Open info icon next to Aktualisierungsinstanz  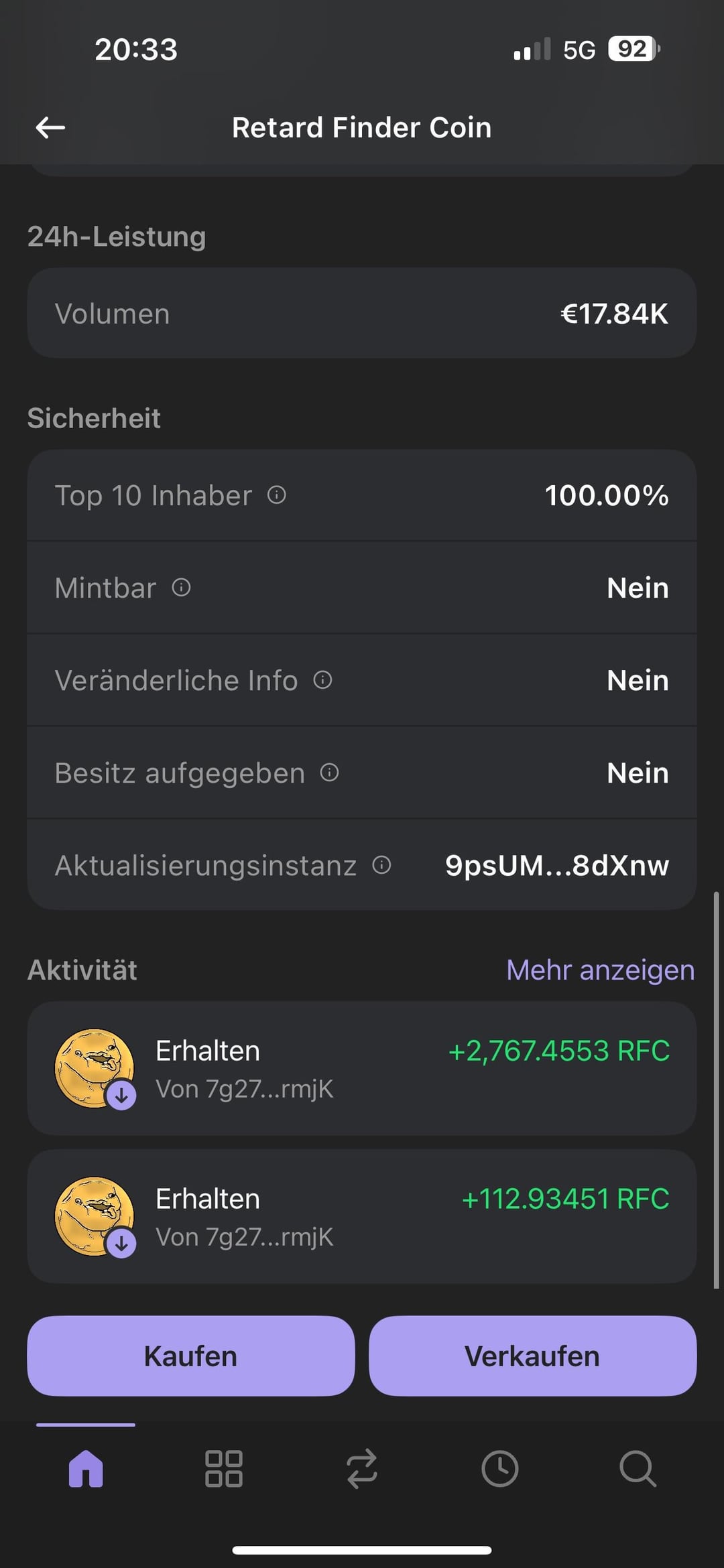pyautogui.click(x=382, y=865)
